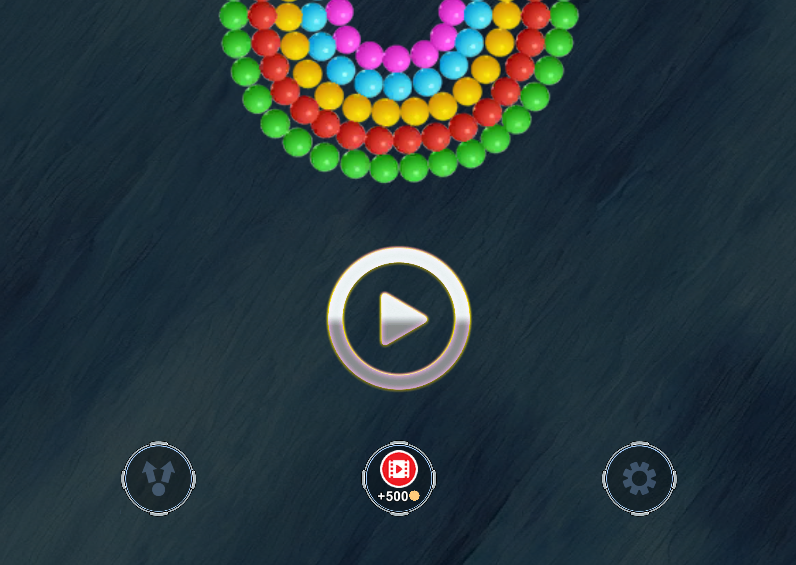
Task: Open the settings gear
Action: tap(639, 479)
